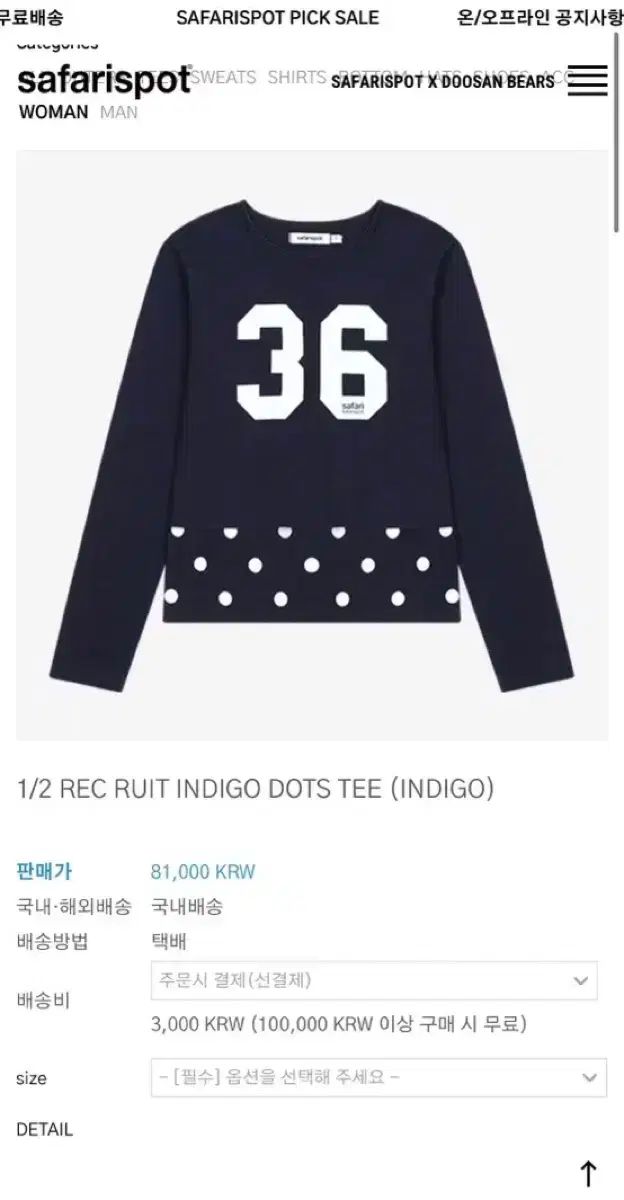The width and height of the screenshot is (624, 1200).
Task: View the indigo dots tee product image
Action: tap(311, 445)
